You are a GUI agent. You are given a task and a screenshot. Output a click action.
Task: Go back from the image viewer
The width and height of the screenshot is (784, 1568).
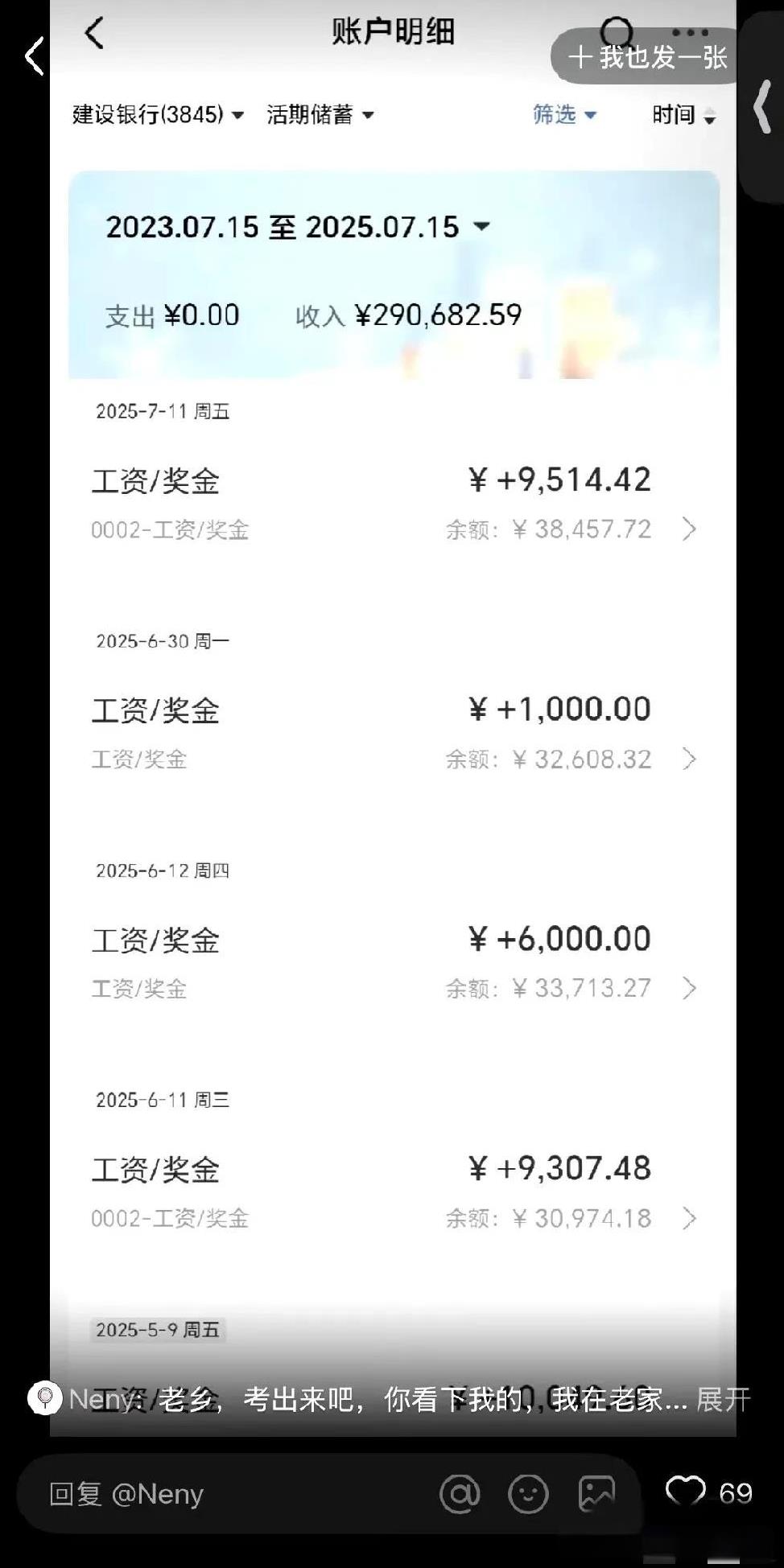click(x=34, y=57)
